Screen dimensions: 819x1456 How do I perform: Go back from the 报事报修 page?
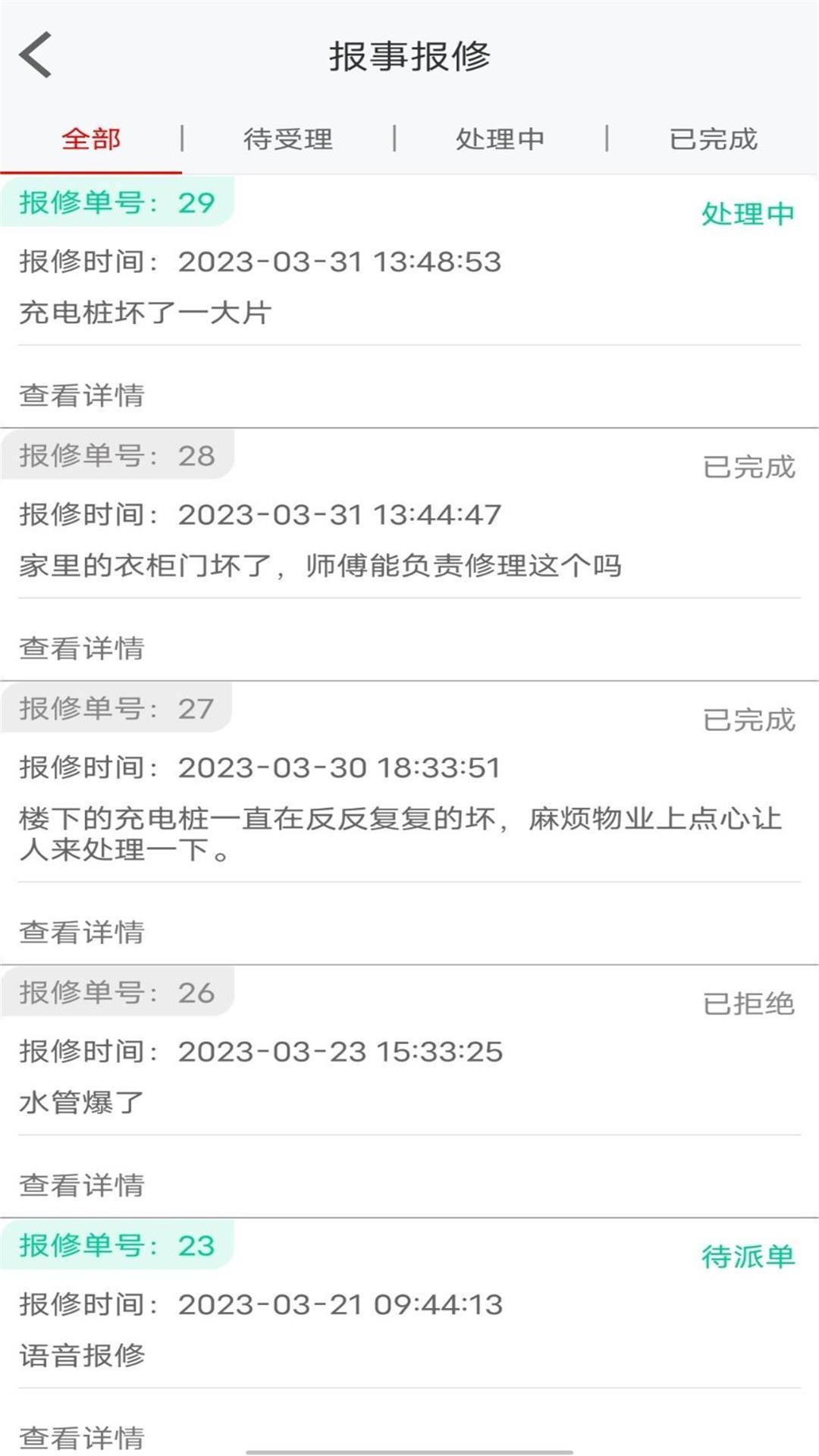click(36, 55)
